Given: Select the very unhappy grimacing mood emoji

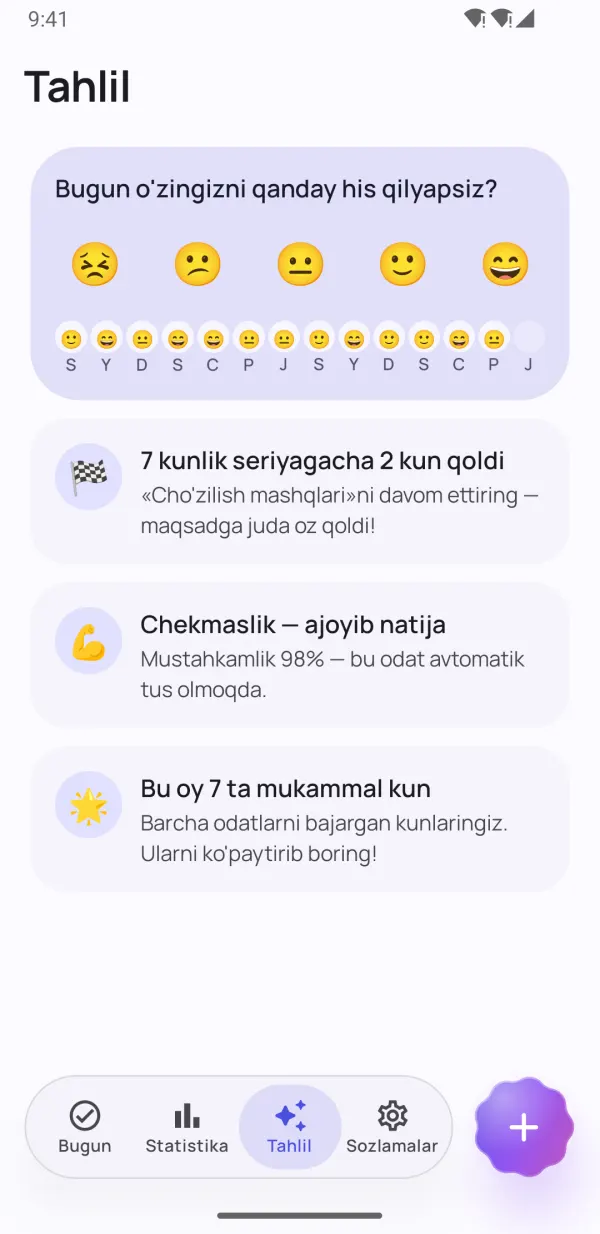Looking at the screenshot, I should pyautogui.click(x=95, y=265).
